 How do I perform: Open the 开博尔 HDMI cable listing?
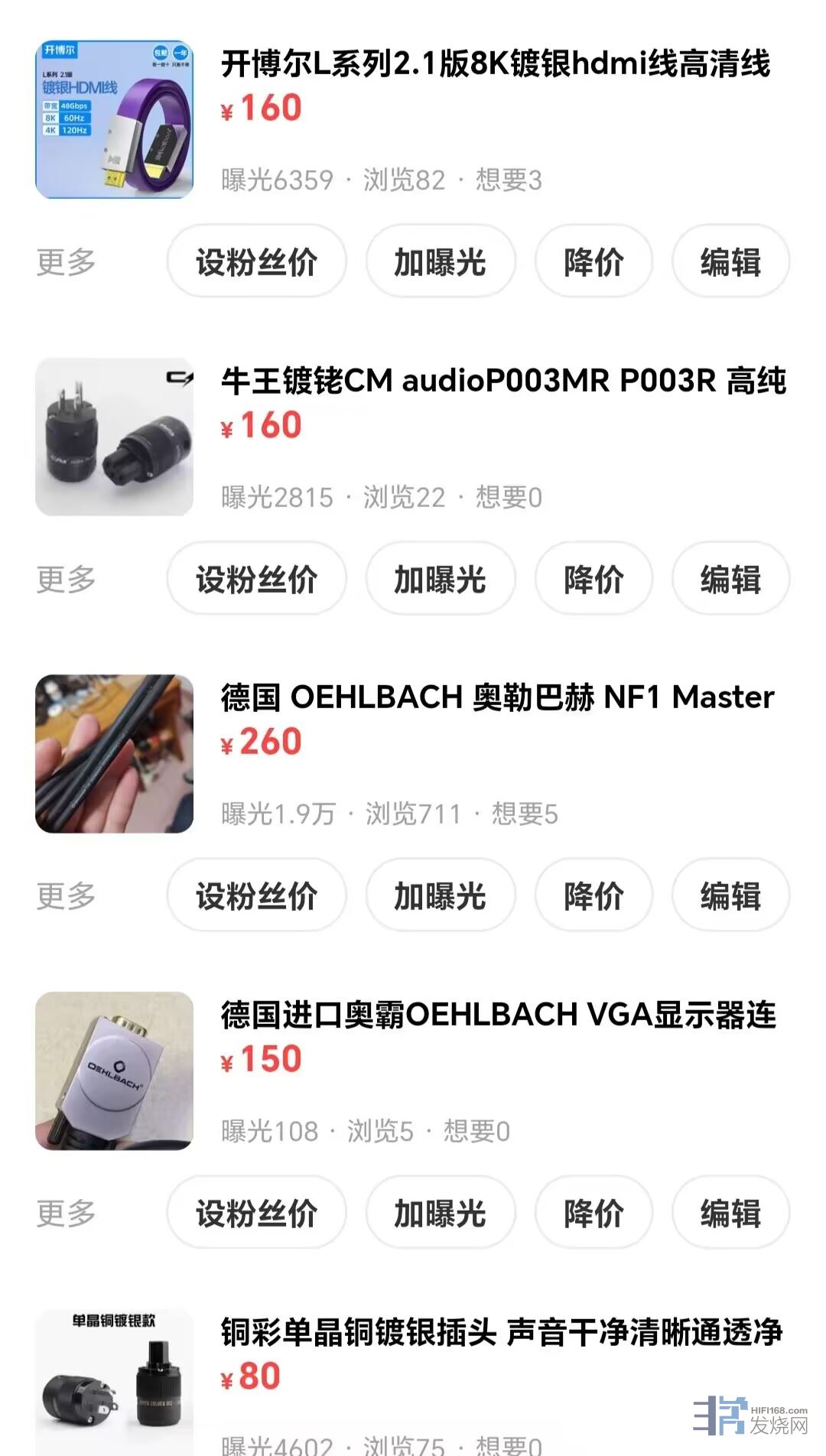(495, 64)
